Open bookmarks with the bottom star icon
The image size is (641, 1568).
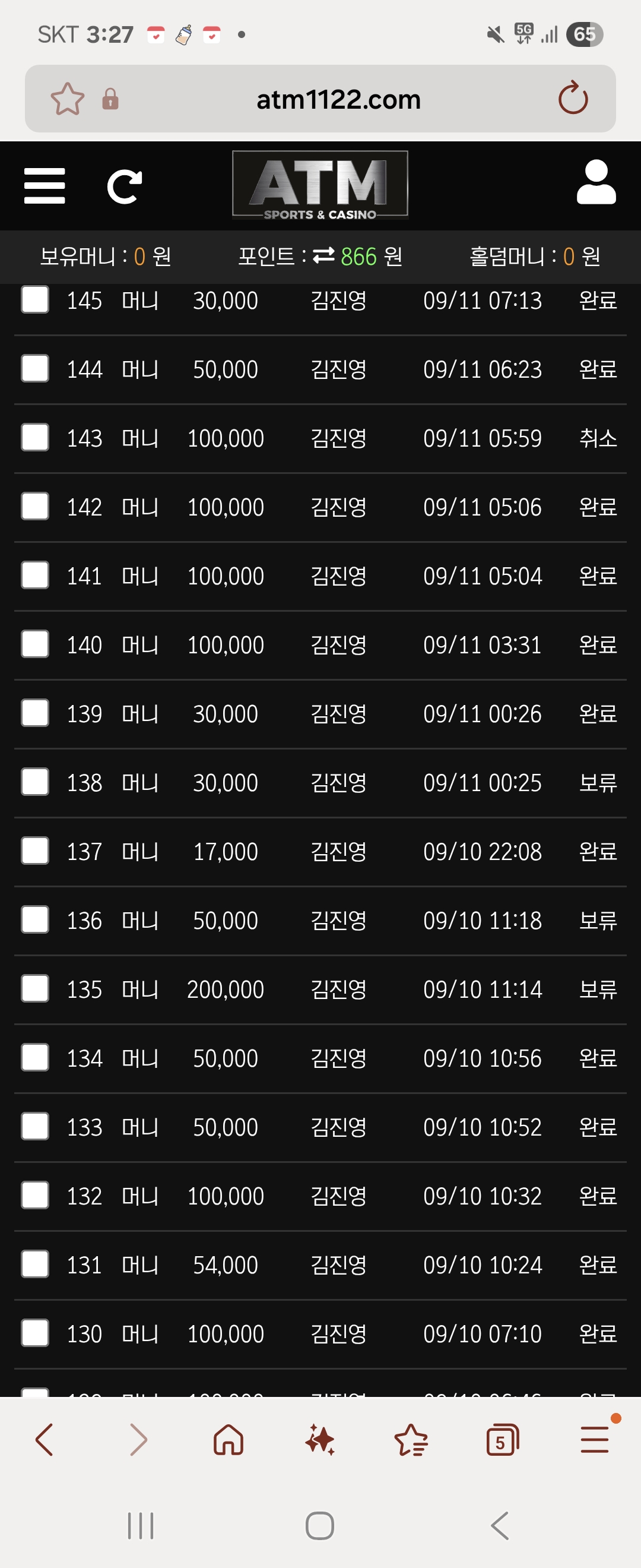coord(411,1440)
